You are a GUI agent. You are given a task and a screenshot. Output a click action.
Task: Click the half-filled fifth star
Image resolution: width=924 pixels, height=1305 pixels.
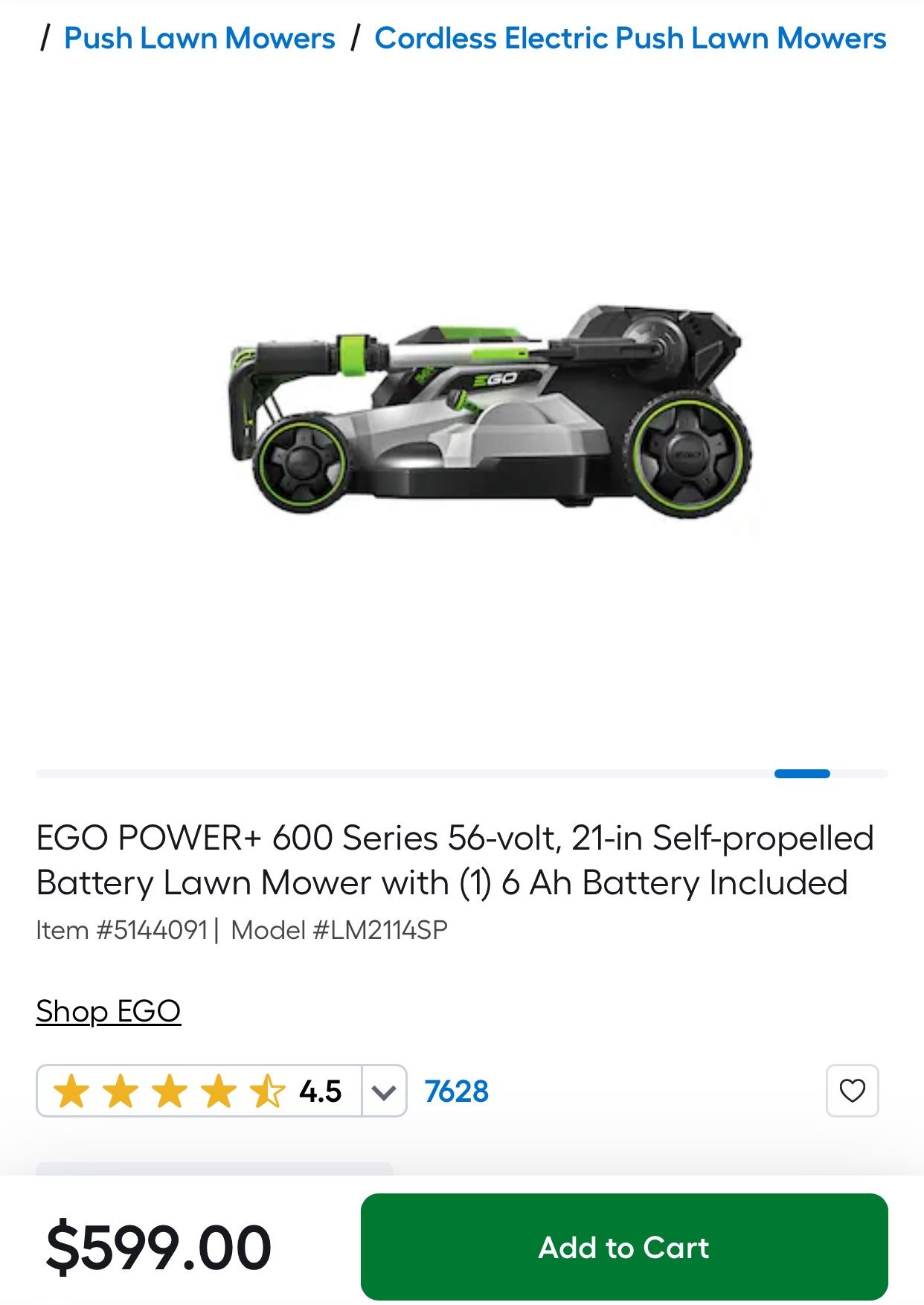[267, 1092]
